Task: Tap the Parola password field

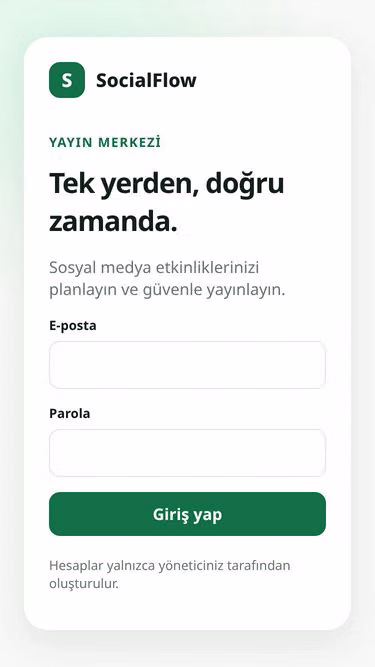Action: [188, 453]
